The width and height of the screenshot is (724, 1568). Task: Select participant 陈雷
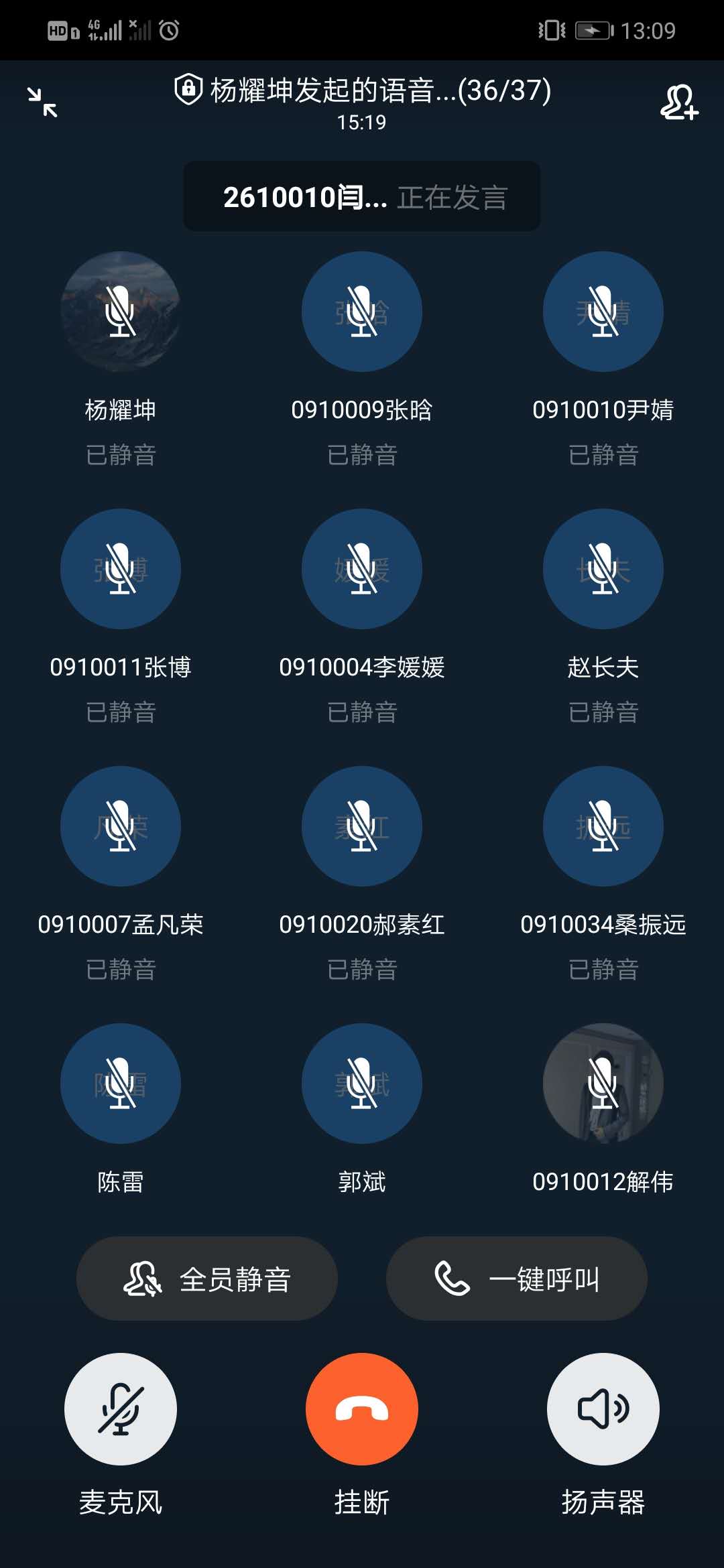point(121,1084)
